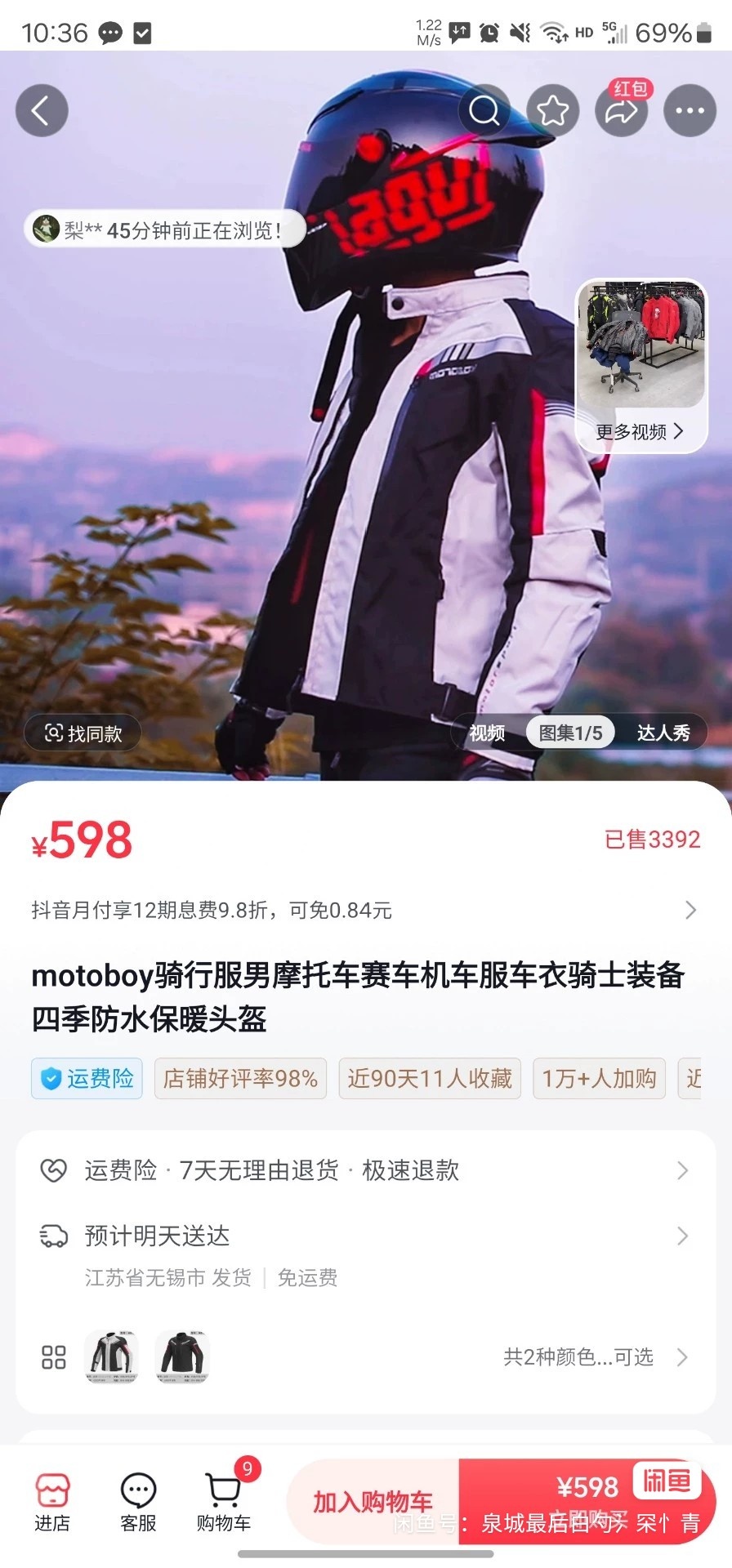Image resolution: width=732 pixels, height=1568 pixels.
Task: Favorite this product with the star icon
Action: [x=553, y=110]
